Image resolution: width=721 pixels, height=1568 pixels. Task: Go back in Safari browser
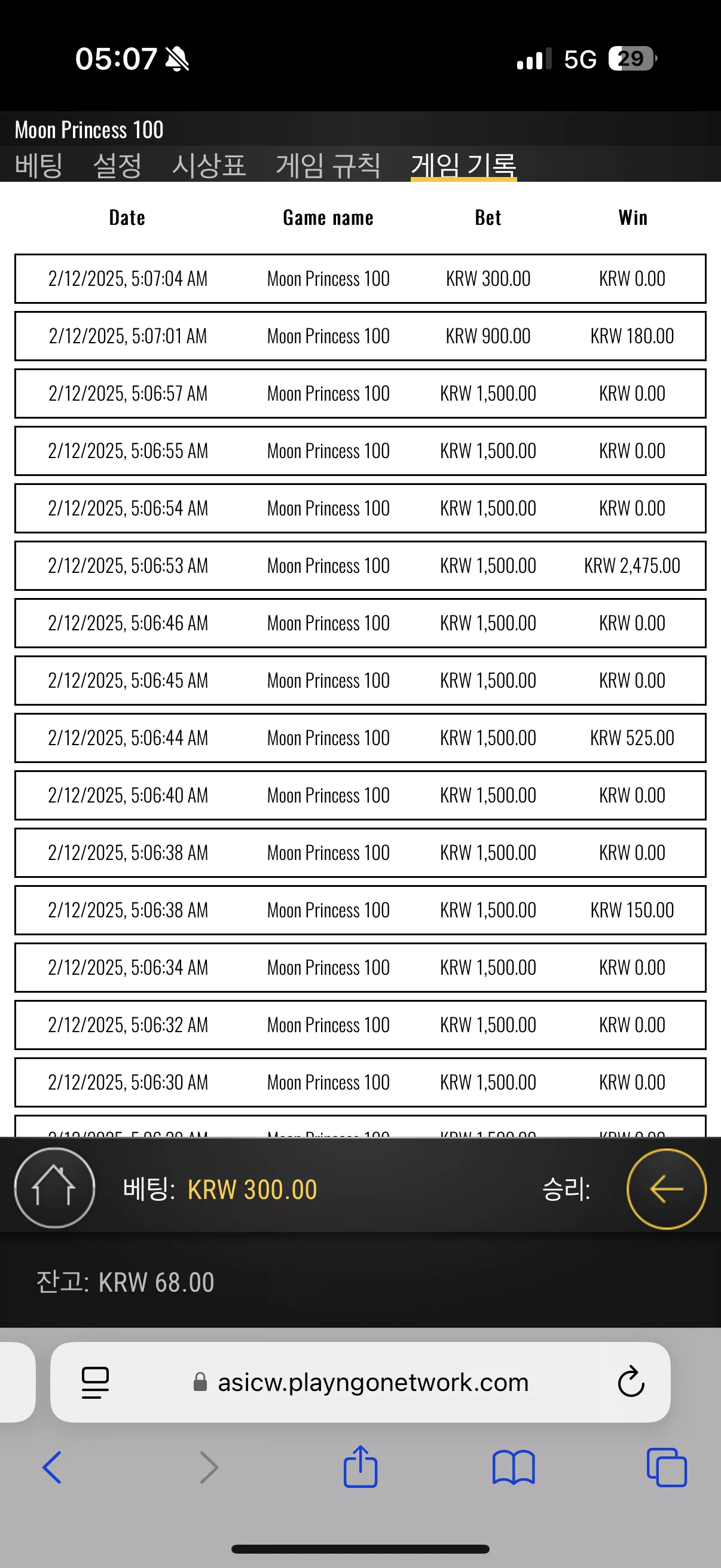coord(53,1468)
